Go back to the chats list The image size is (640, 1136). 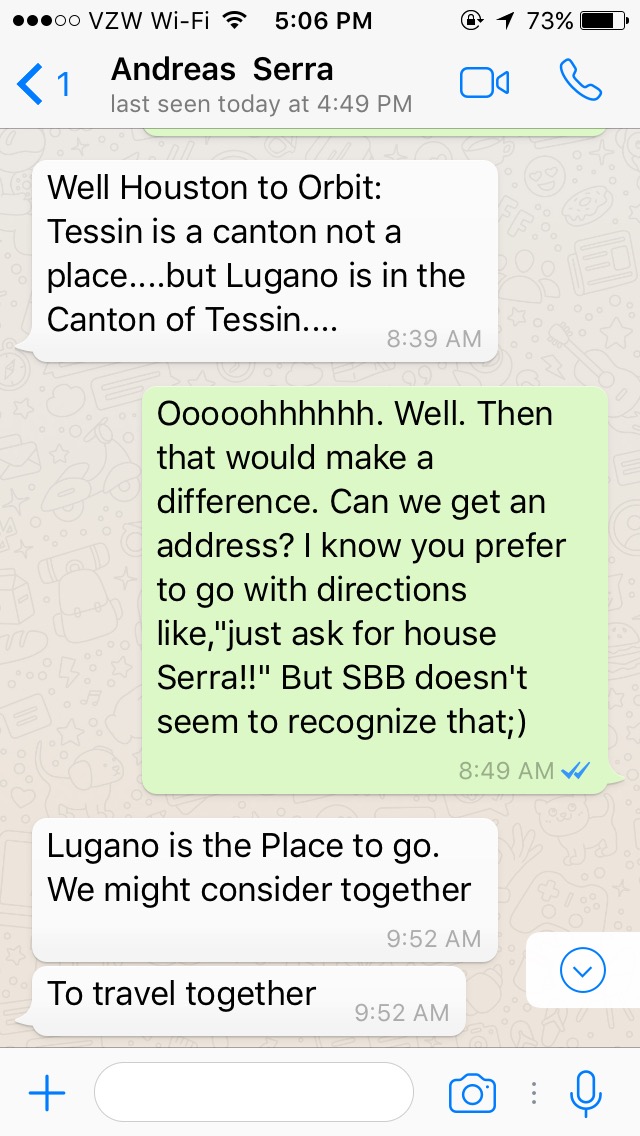click(42, 84)
